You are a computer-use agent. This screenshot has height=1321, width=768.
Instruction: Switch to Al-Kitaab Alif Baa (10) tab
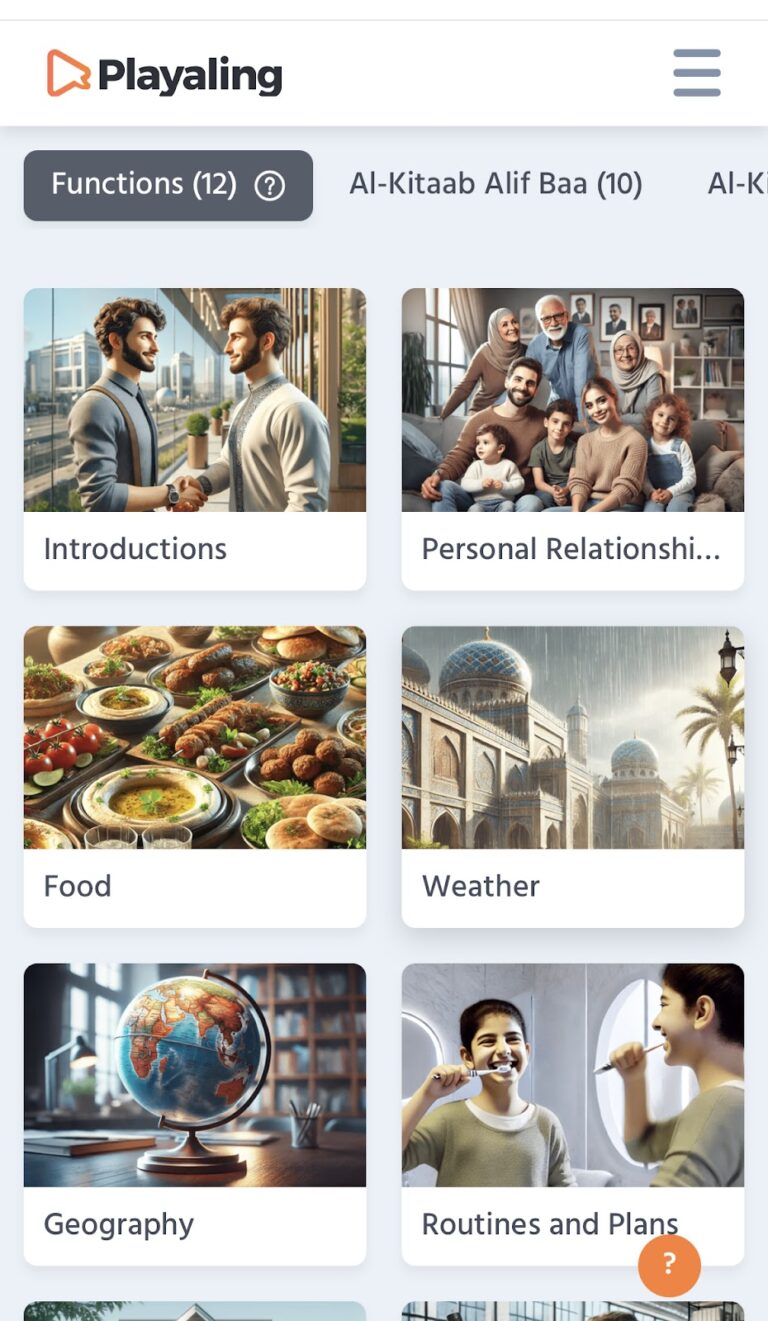click(x=495, y=184)
